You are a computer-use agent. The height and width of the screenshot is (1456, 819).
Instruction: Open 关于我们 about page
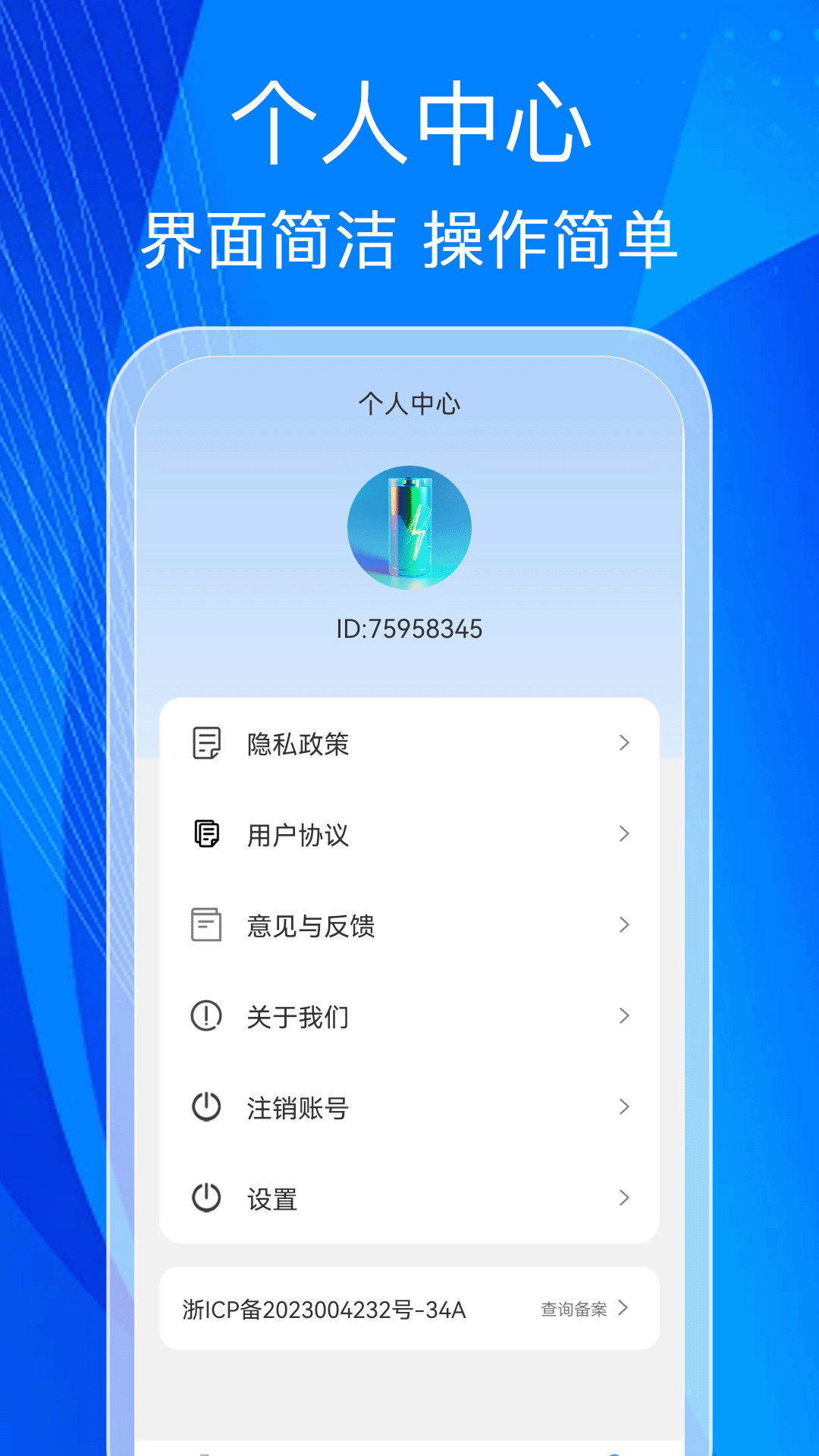click(x=298, y=1016)
